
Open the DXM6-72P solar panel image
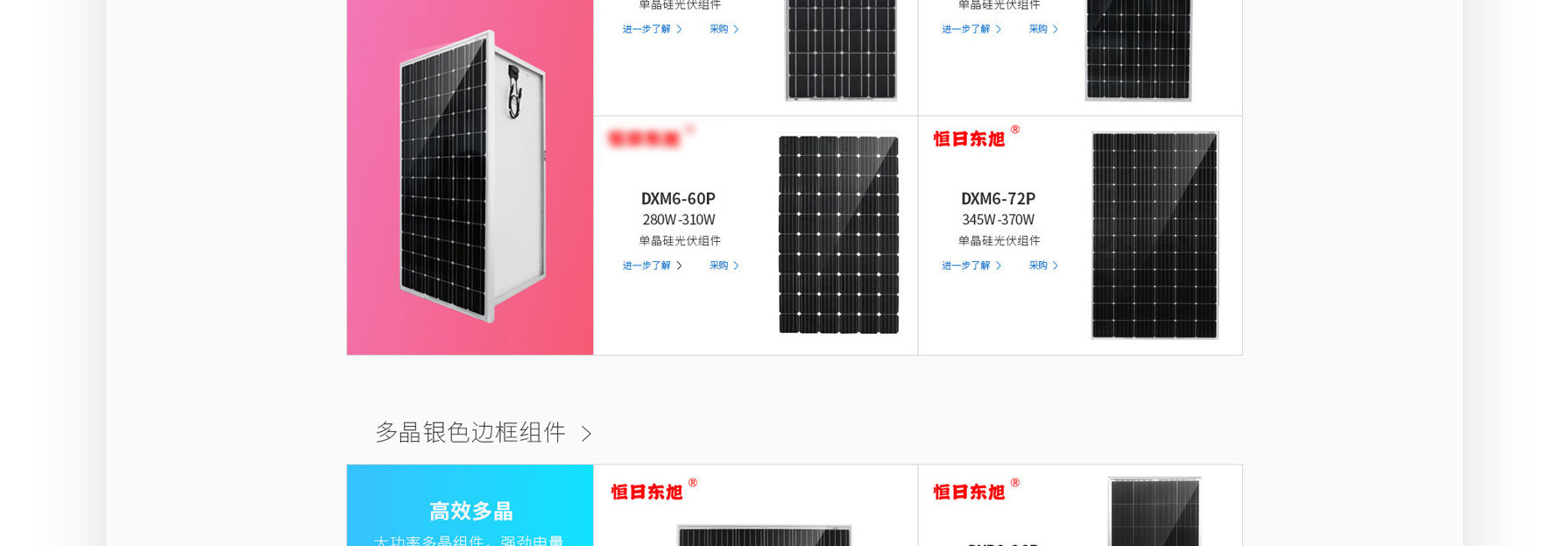pos(1155,235)
